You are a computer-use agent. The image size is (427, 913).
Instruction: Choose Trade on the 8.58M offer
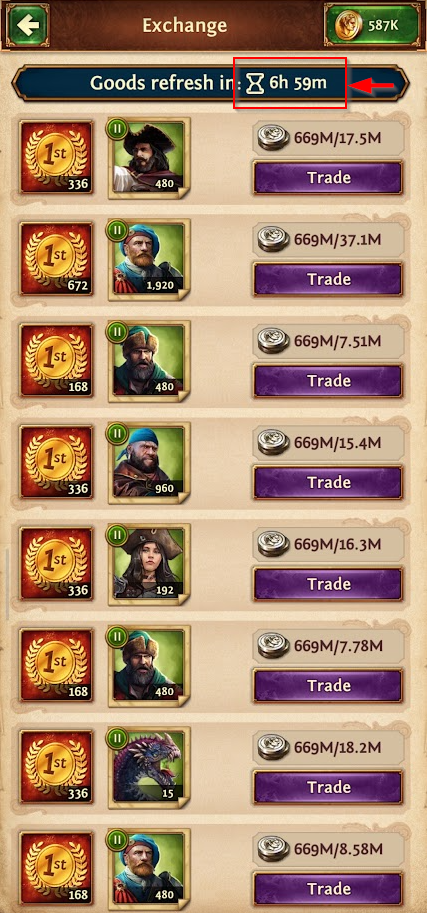click(327, 889)
